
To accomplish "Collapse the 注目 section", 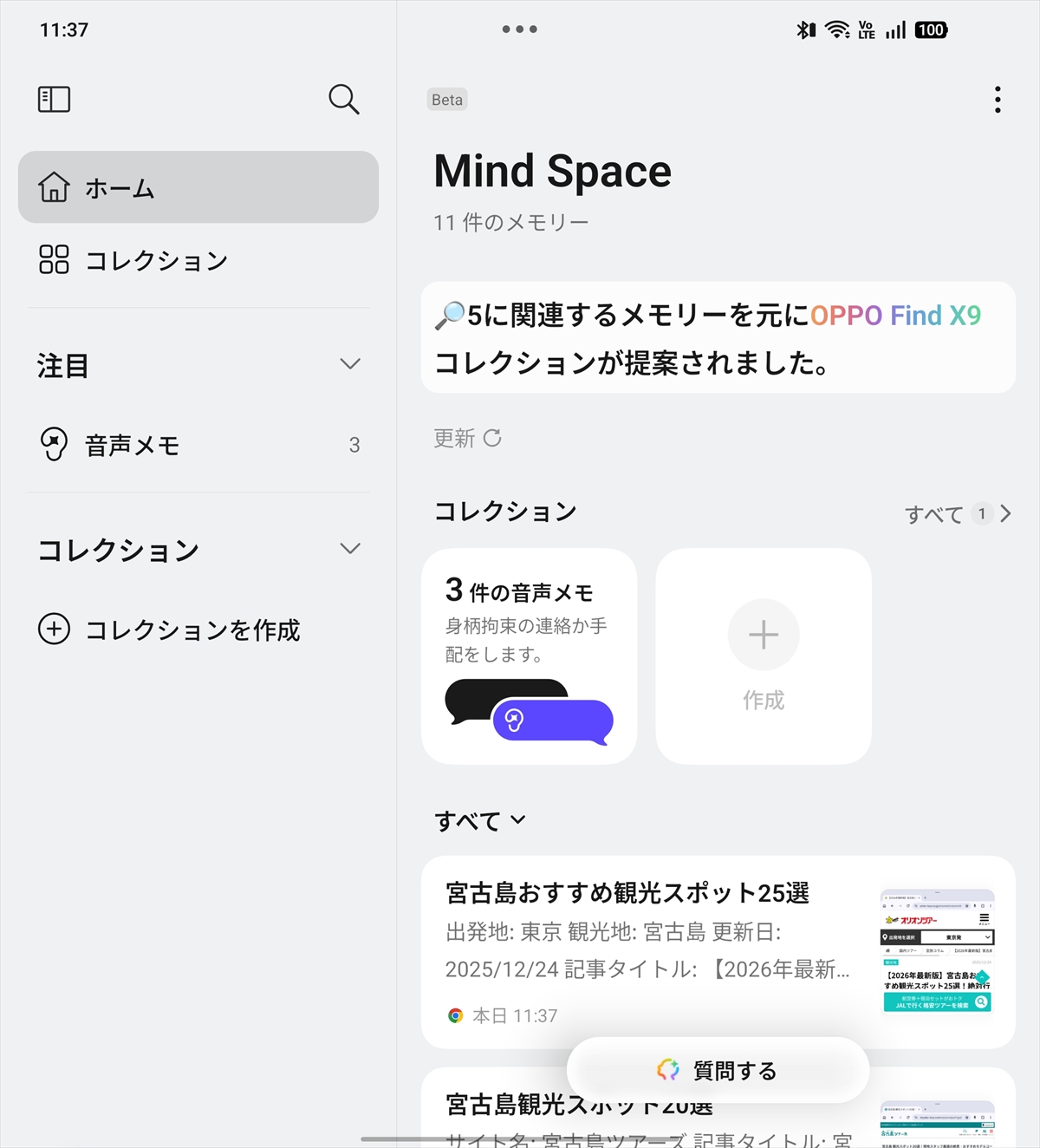I will (x=350, y=364).
